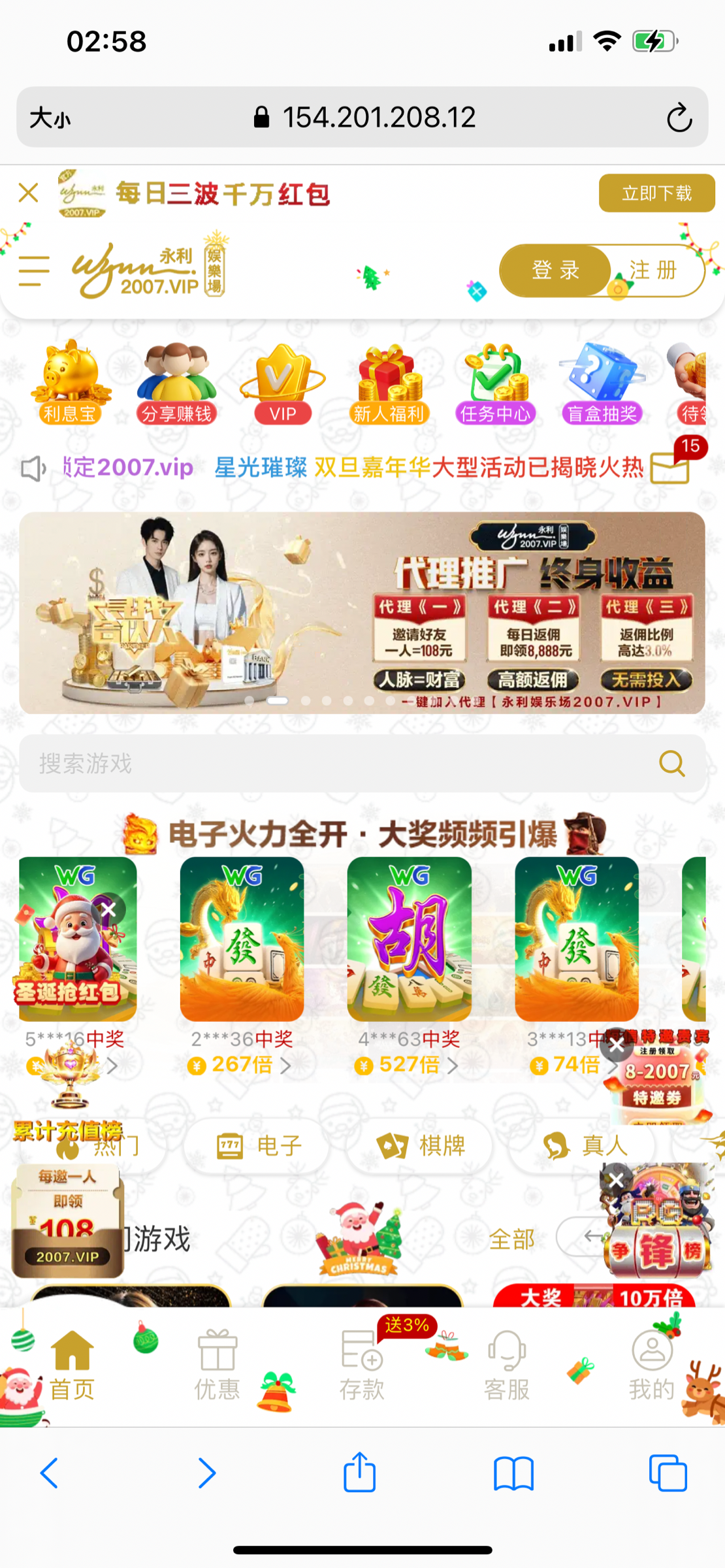This screenshot has width=725, height=1568.
Task: Open 任务中心 task center
Action: tap(495, 383)
